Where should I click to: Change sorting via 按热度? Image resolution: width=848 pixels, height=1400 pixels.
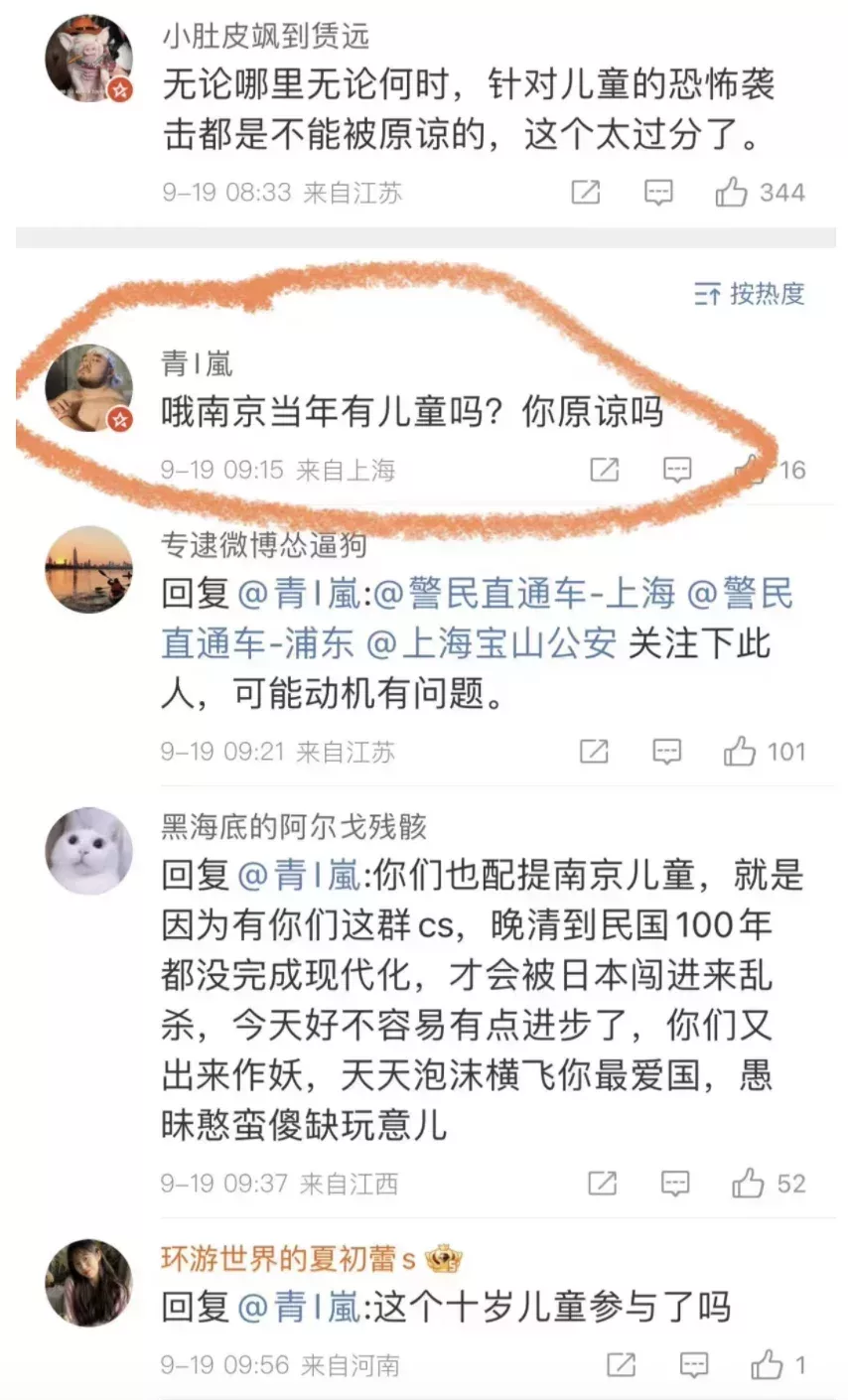(750, 294)
